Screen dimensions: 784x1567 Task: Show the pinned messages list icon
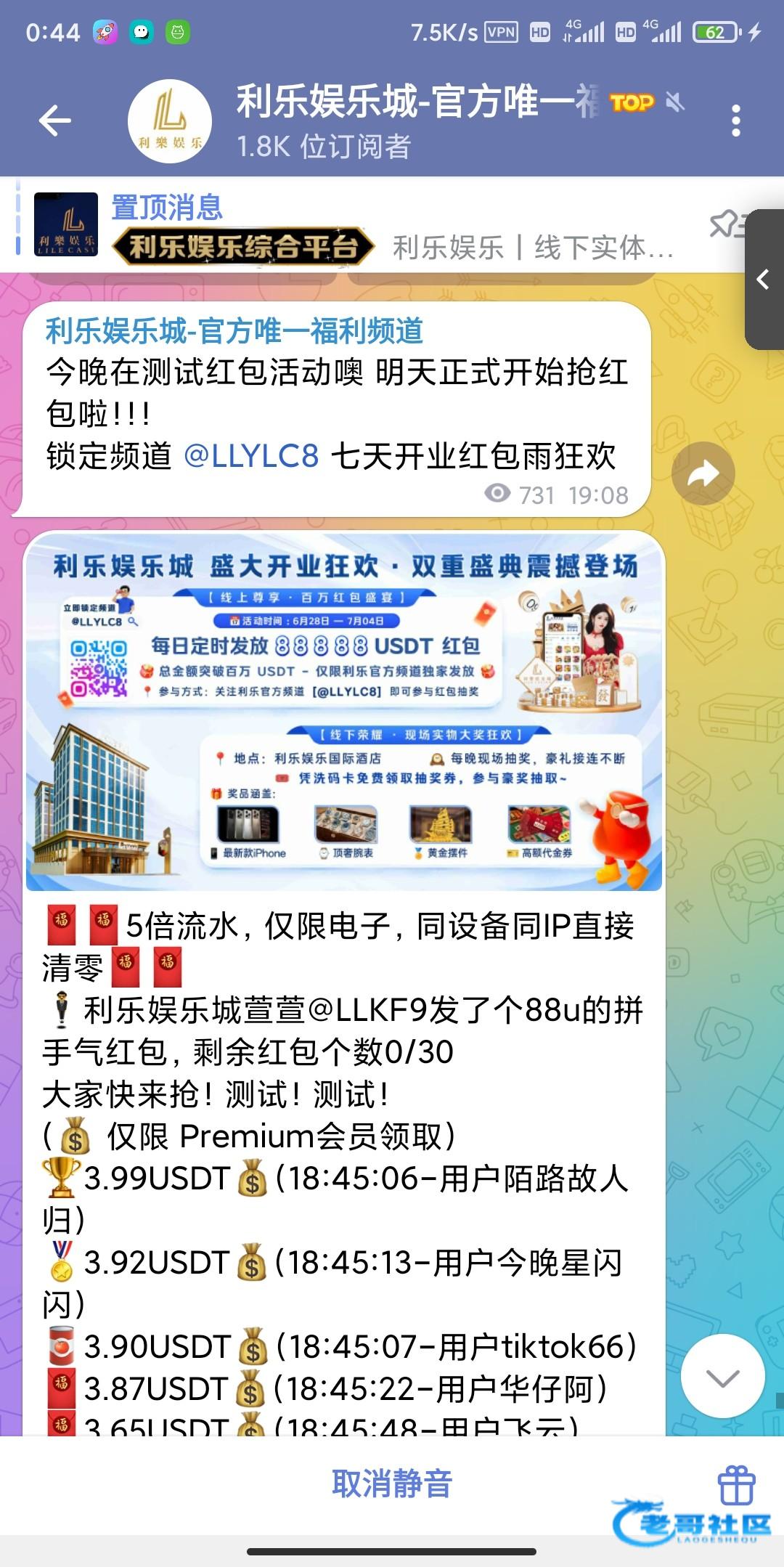[x=724, y=225]
